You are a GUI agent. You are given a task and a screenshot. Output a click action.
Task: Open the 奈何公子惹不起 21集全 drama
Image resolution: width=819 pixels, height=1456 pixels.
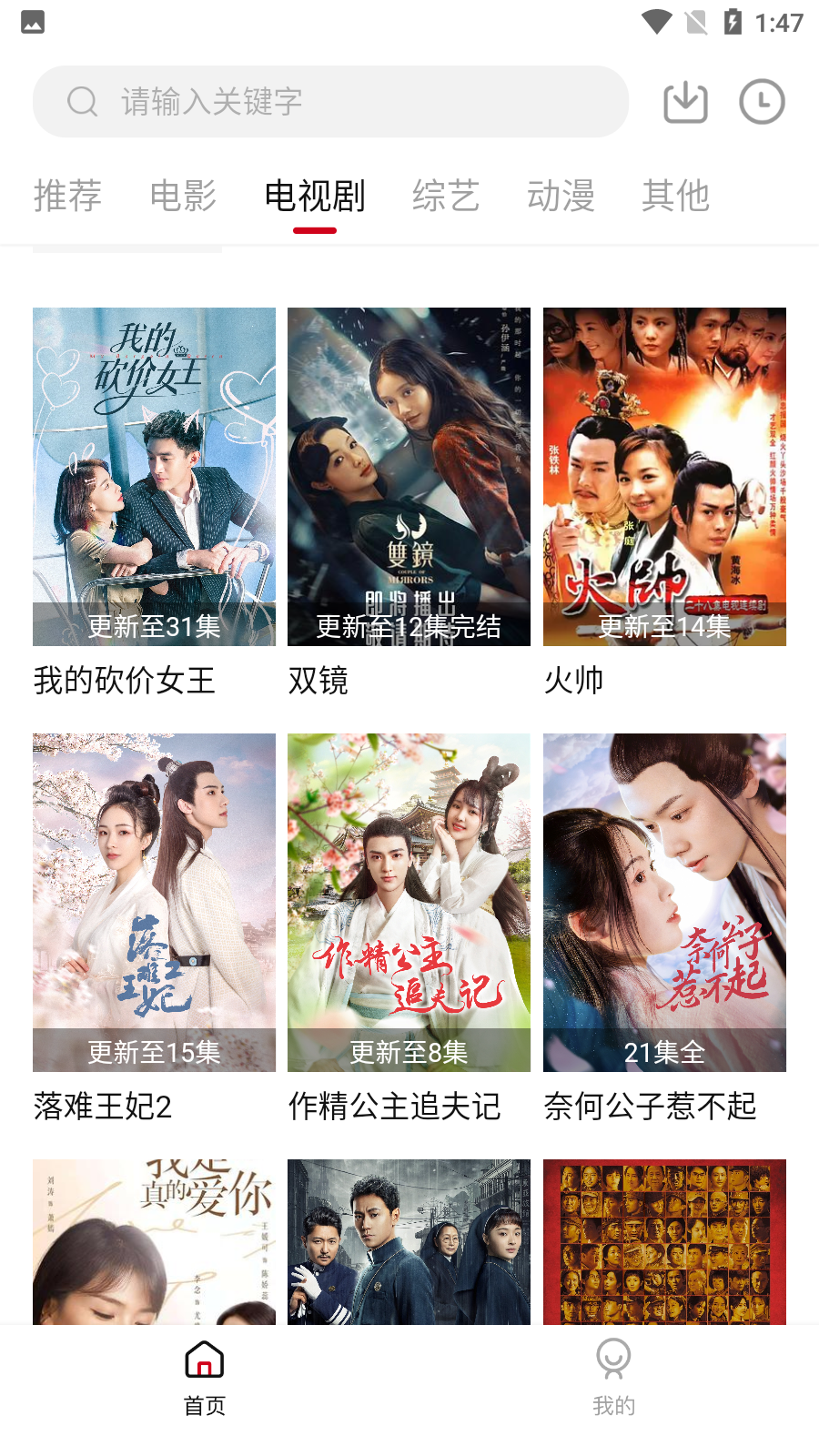(x=664, y=903)
